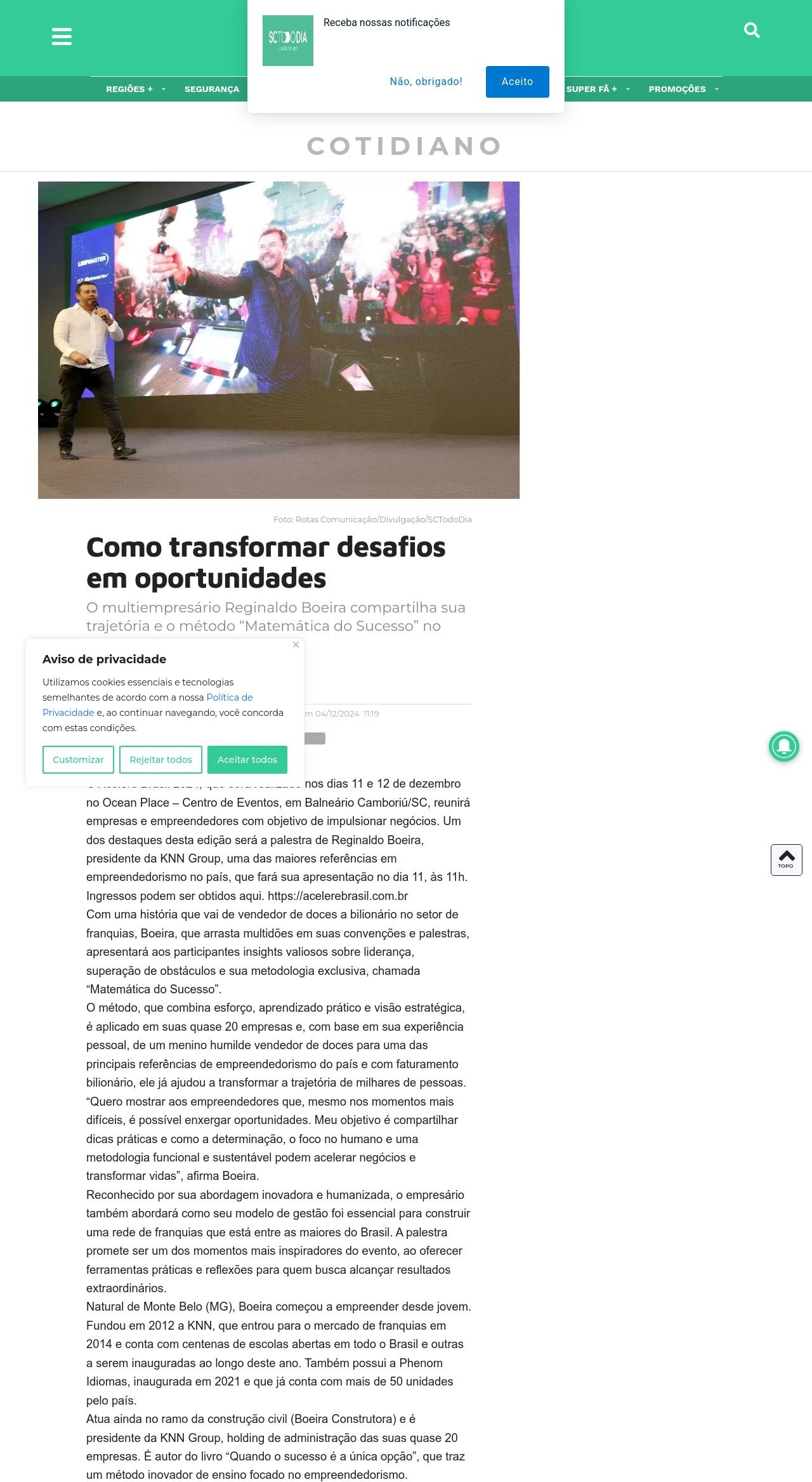The height and width of the screenshot is (1482, 812).
Task: Select Aceitar todos cookies
Action: point(247,760)
